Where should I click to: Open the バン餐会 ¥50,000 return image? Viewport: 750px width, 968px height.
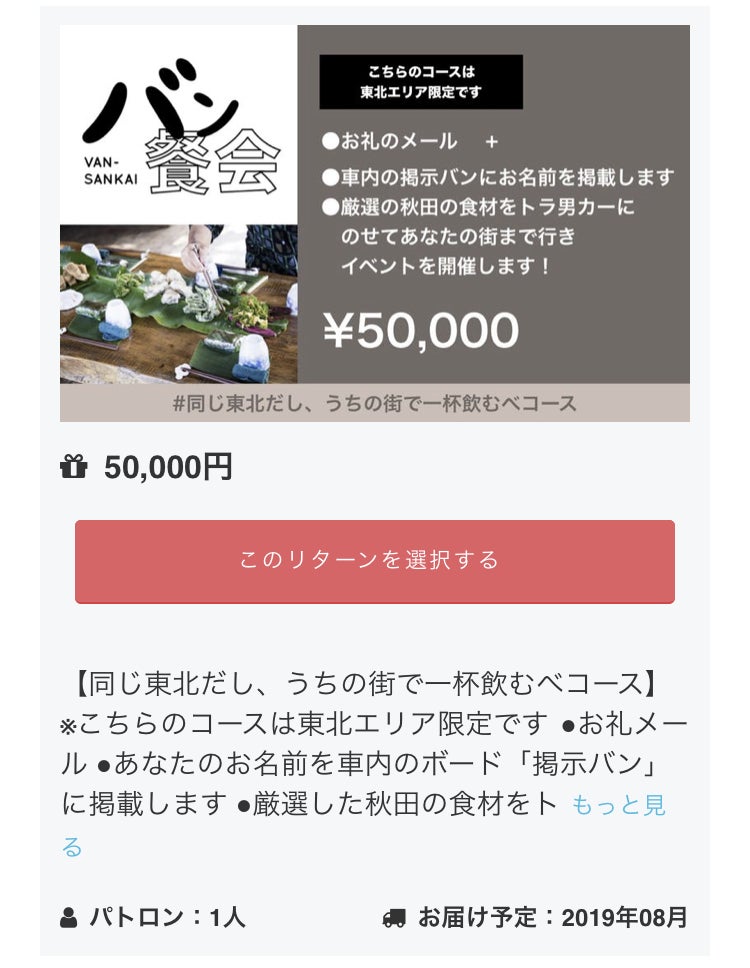coord(374,223)
